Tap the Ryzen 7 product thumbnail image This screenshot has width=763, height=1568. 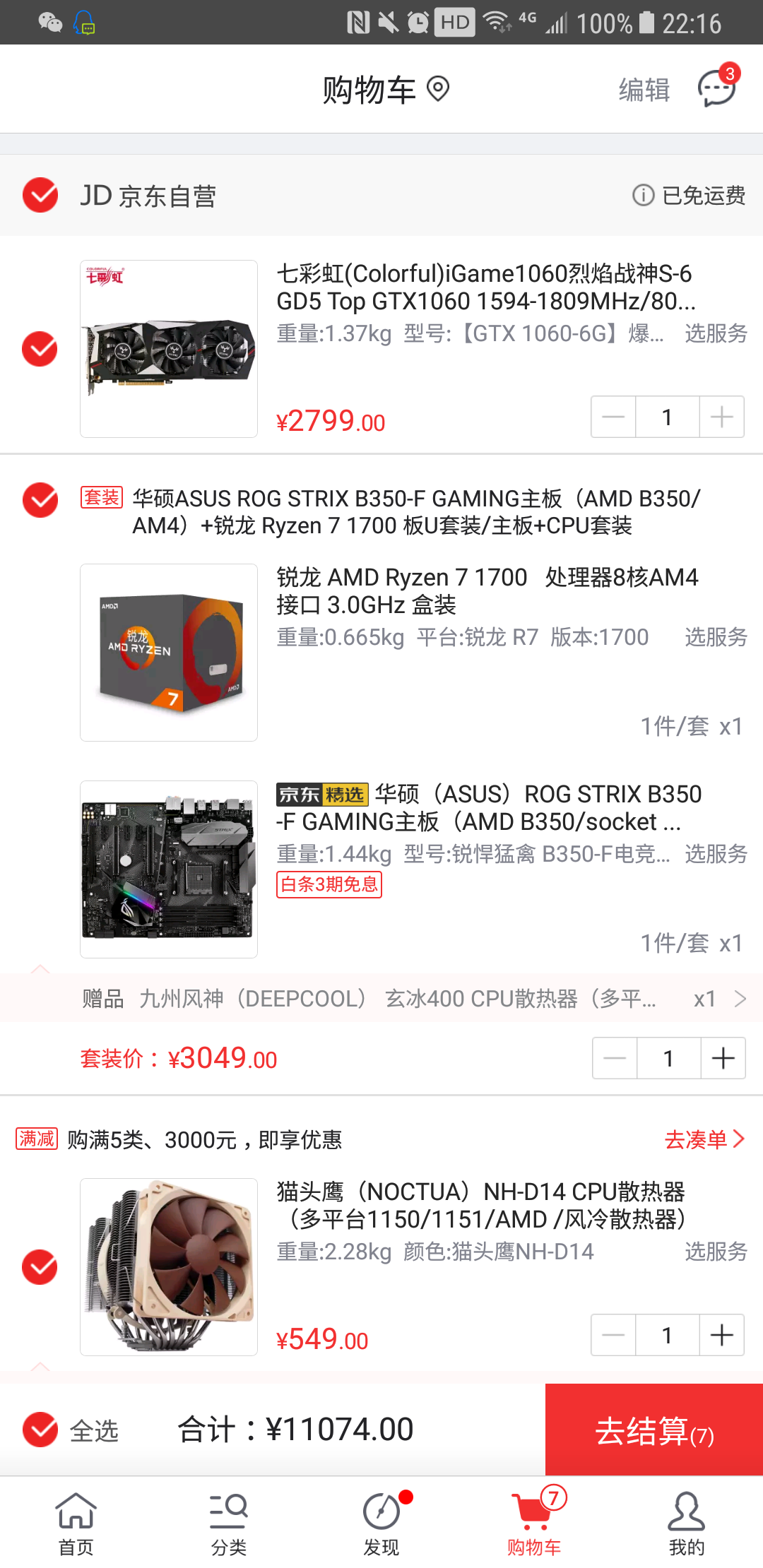tap(168, 651)
